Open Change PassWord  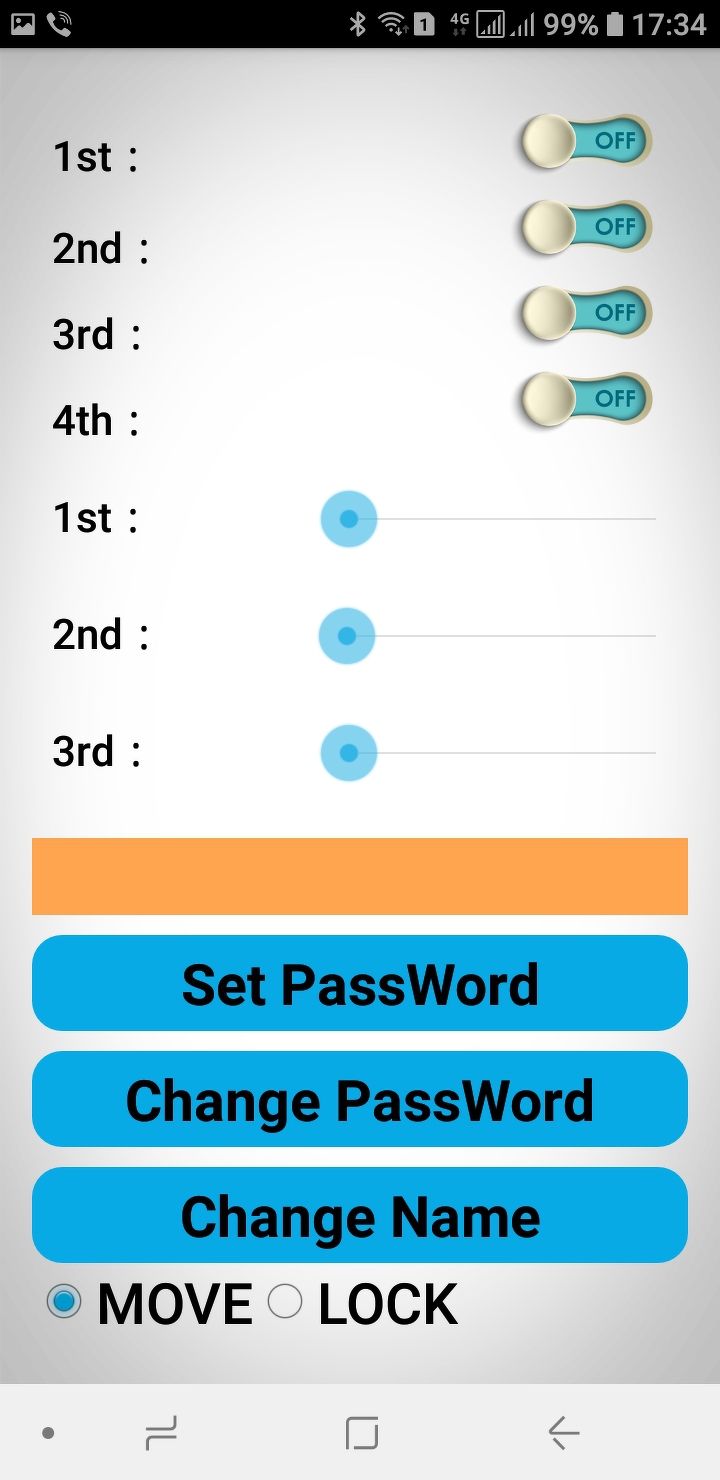coord(360,1100)
